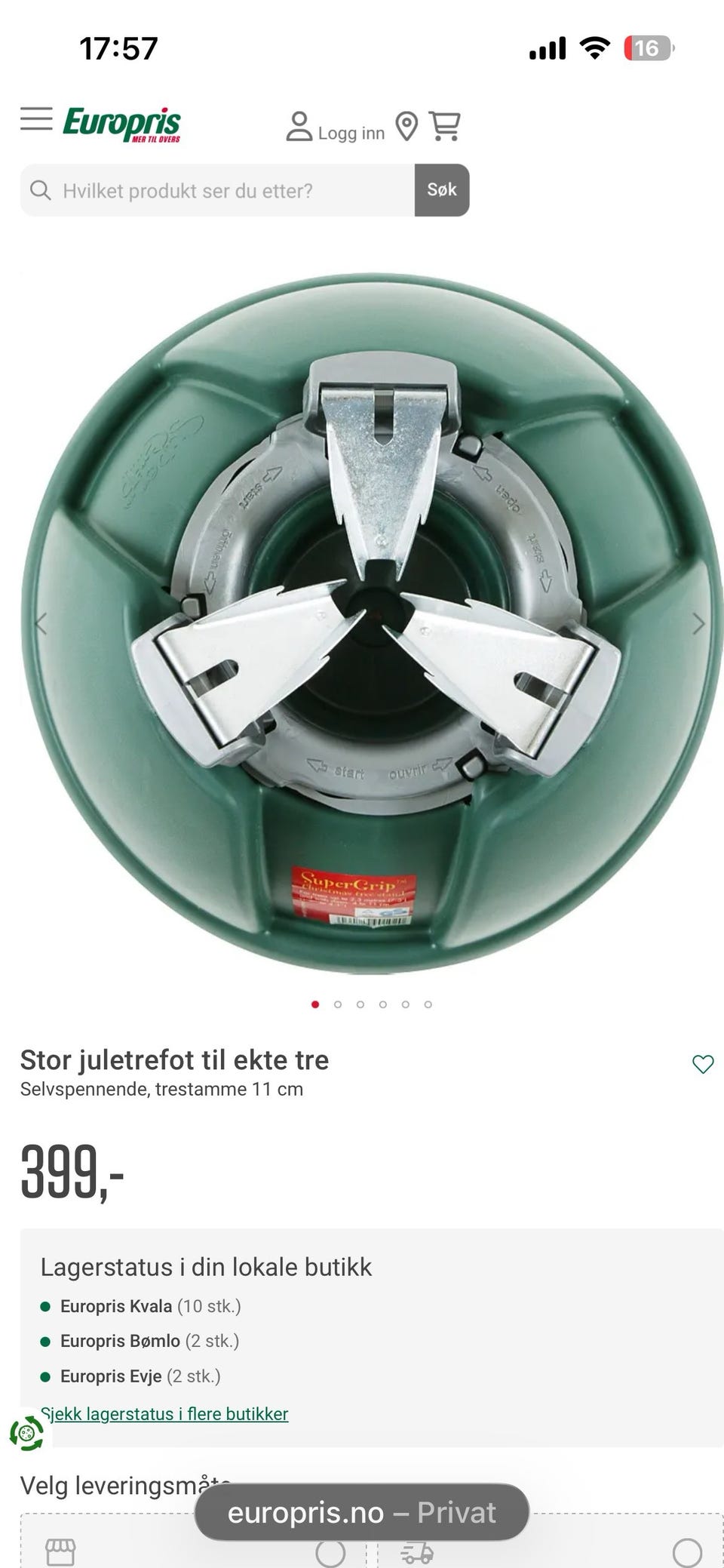
Task: Open the hamburger menu
Action: (x=36, y=119)
